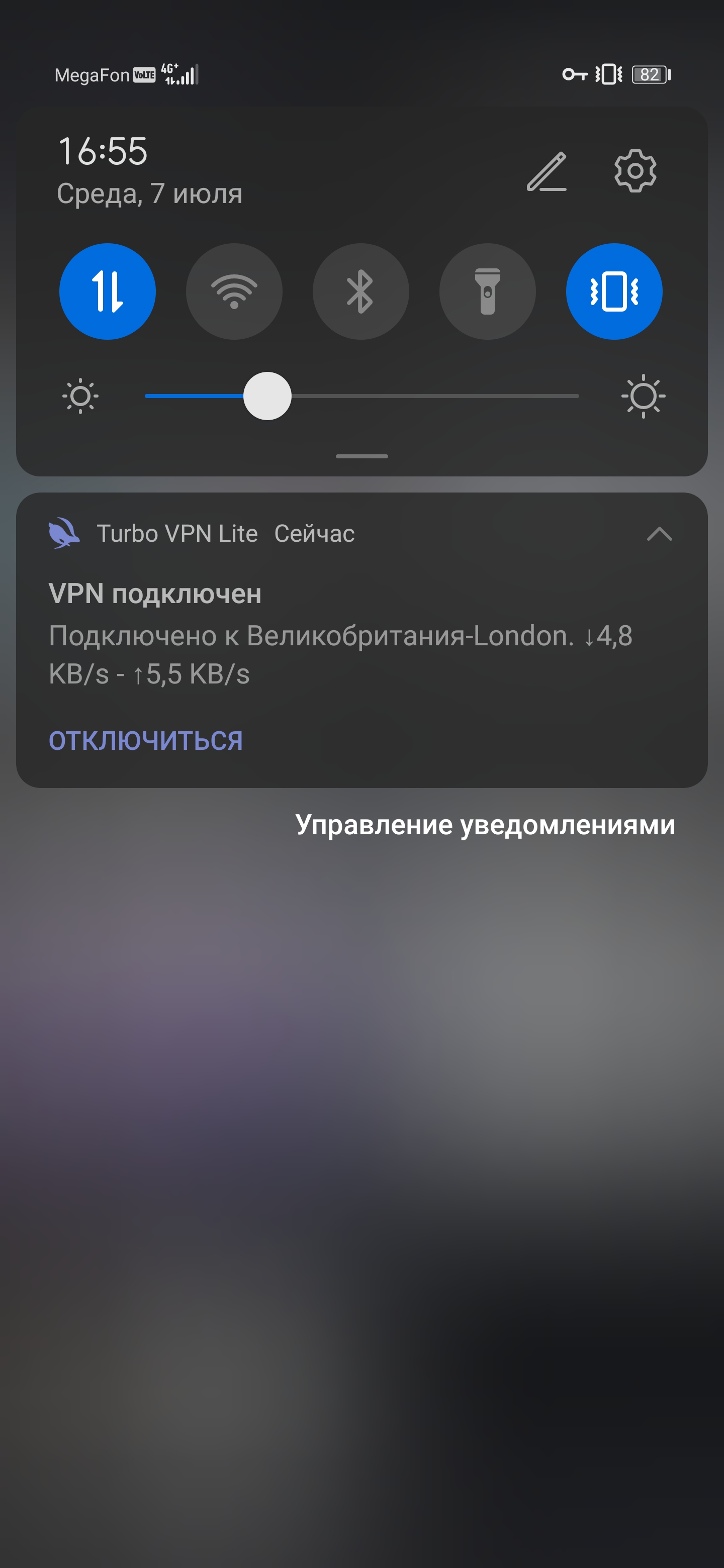Turn on Bluetooth
The image size is (724, 1568).
click(360, 291)
